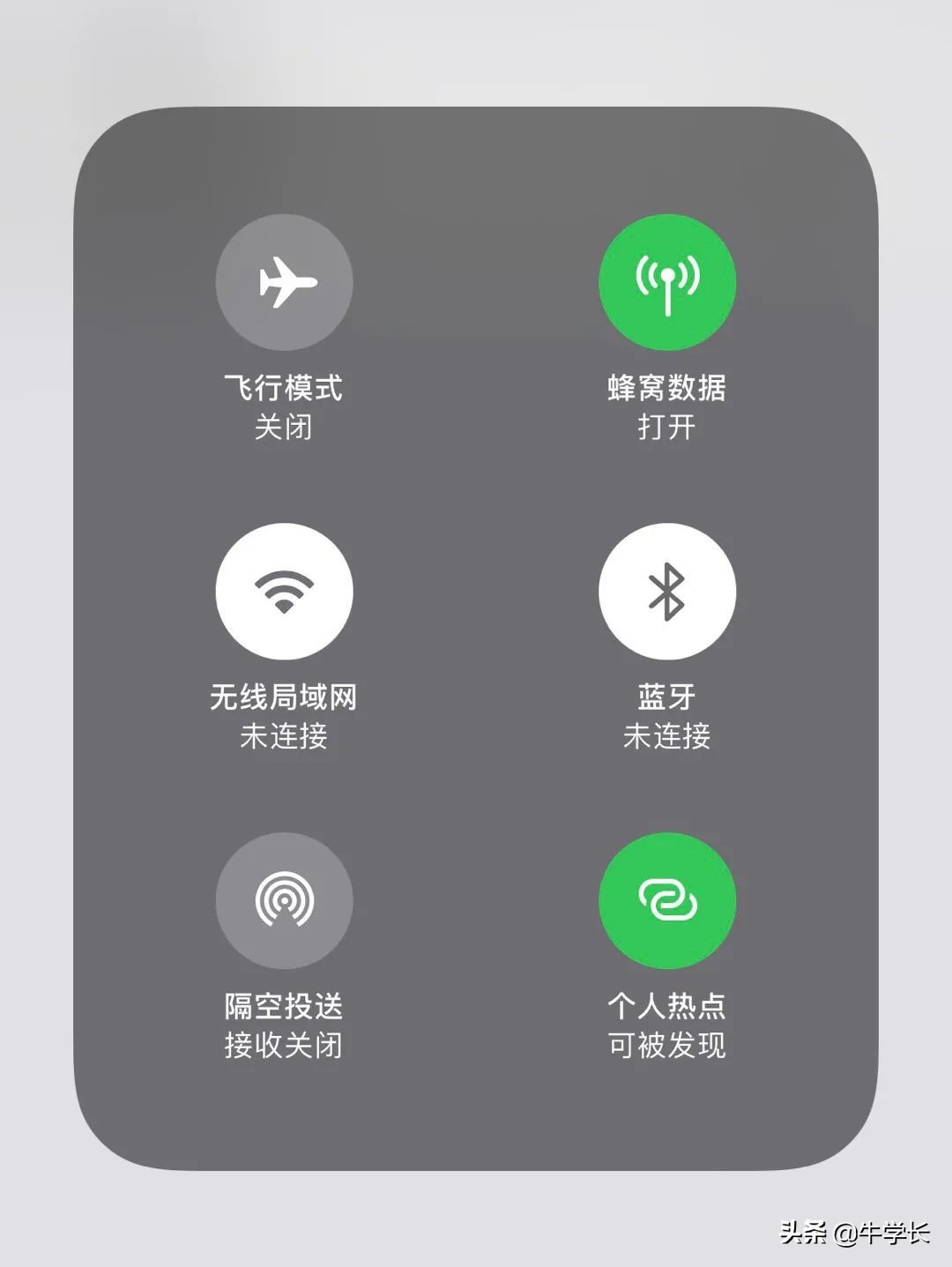Toggle the Wi-Fi (无线局域网) button
The image size is (952, 1267).
pos(284,591)
